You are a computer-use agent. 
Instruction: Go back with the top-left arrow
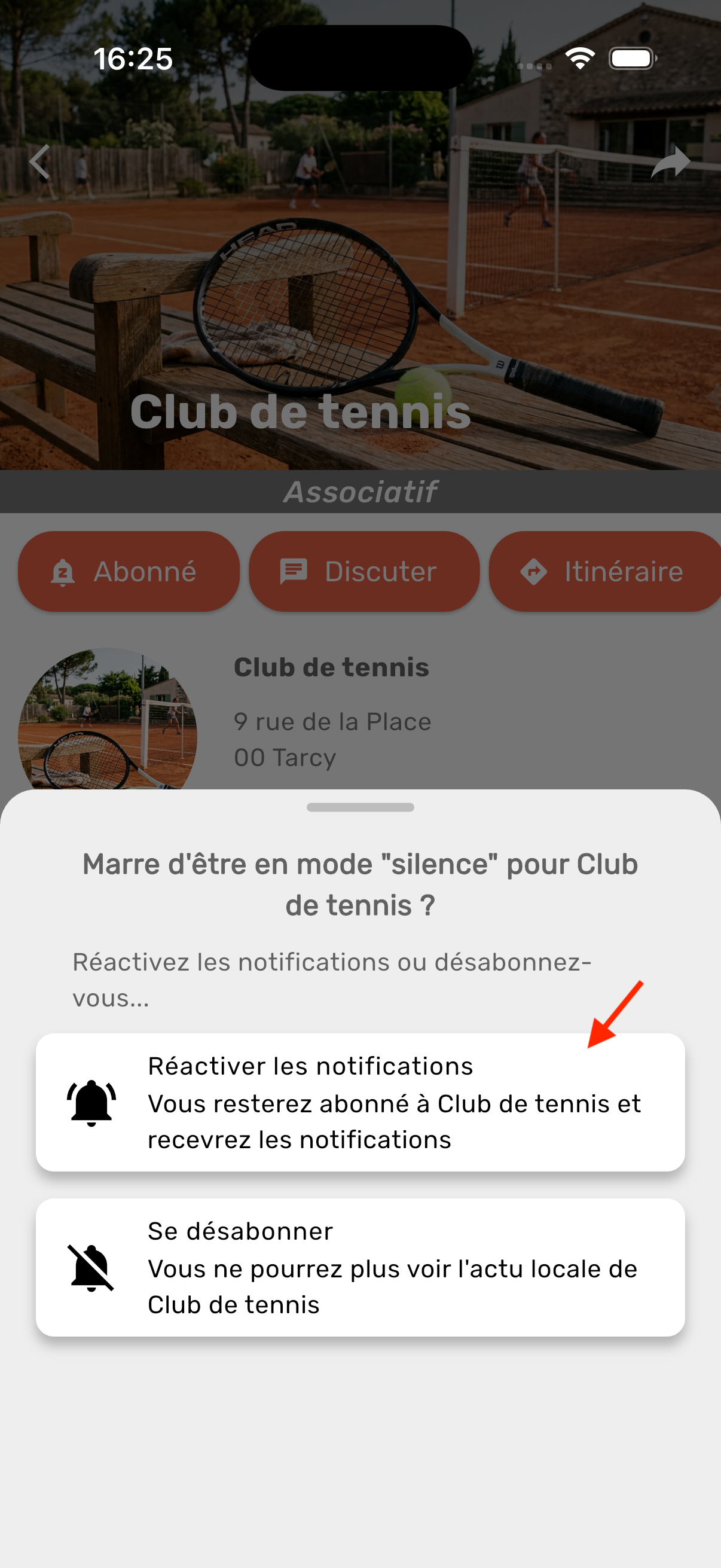click(39, 162)
